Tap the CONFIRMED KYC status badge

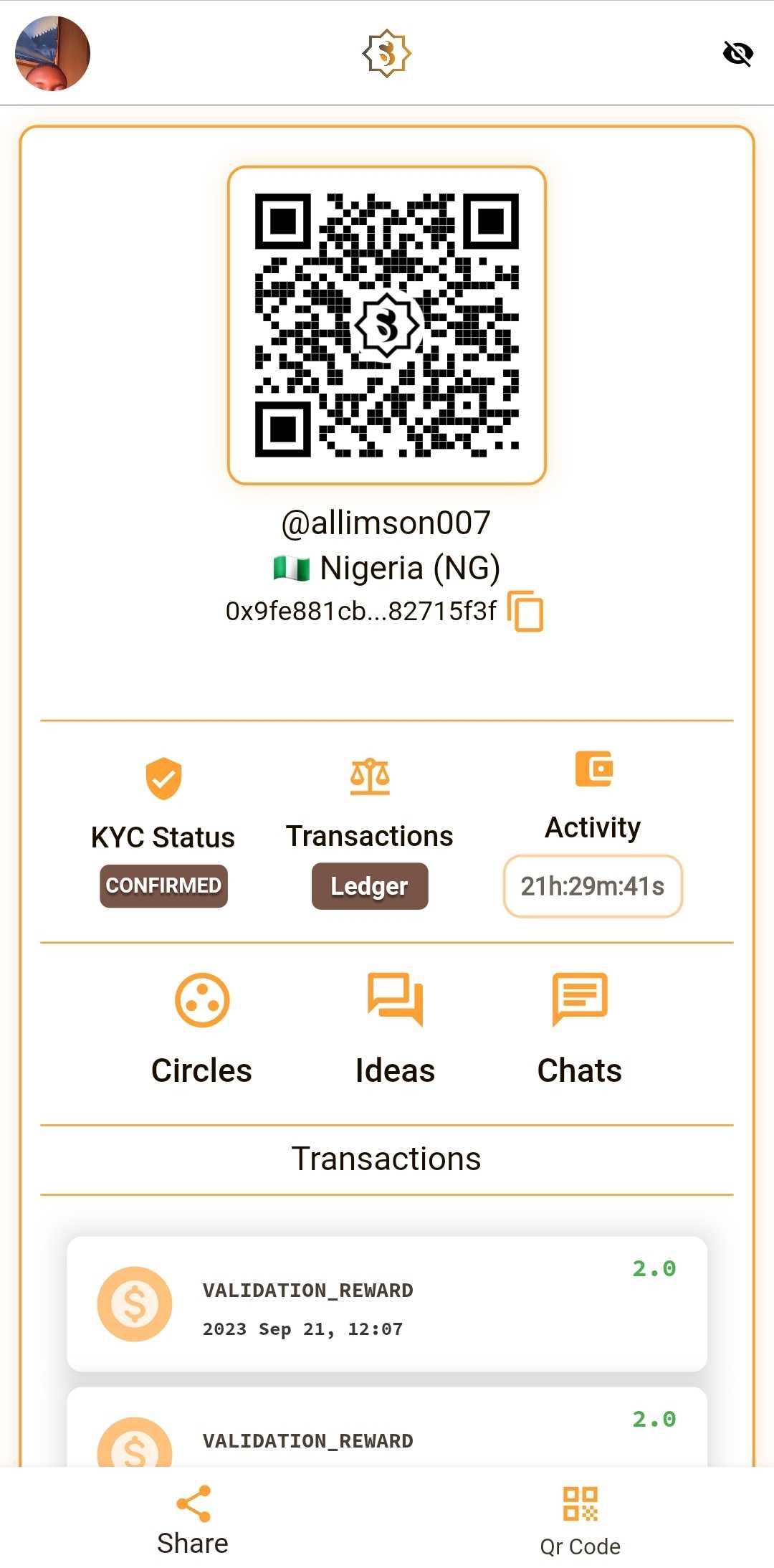163,885
